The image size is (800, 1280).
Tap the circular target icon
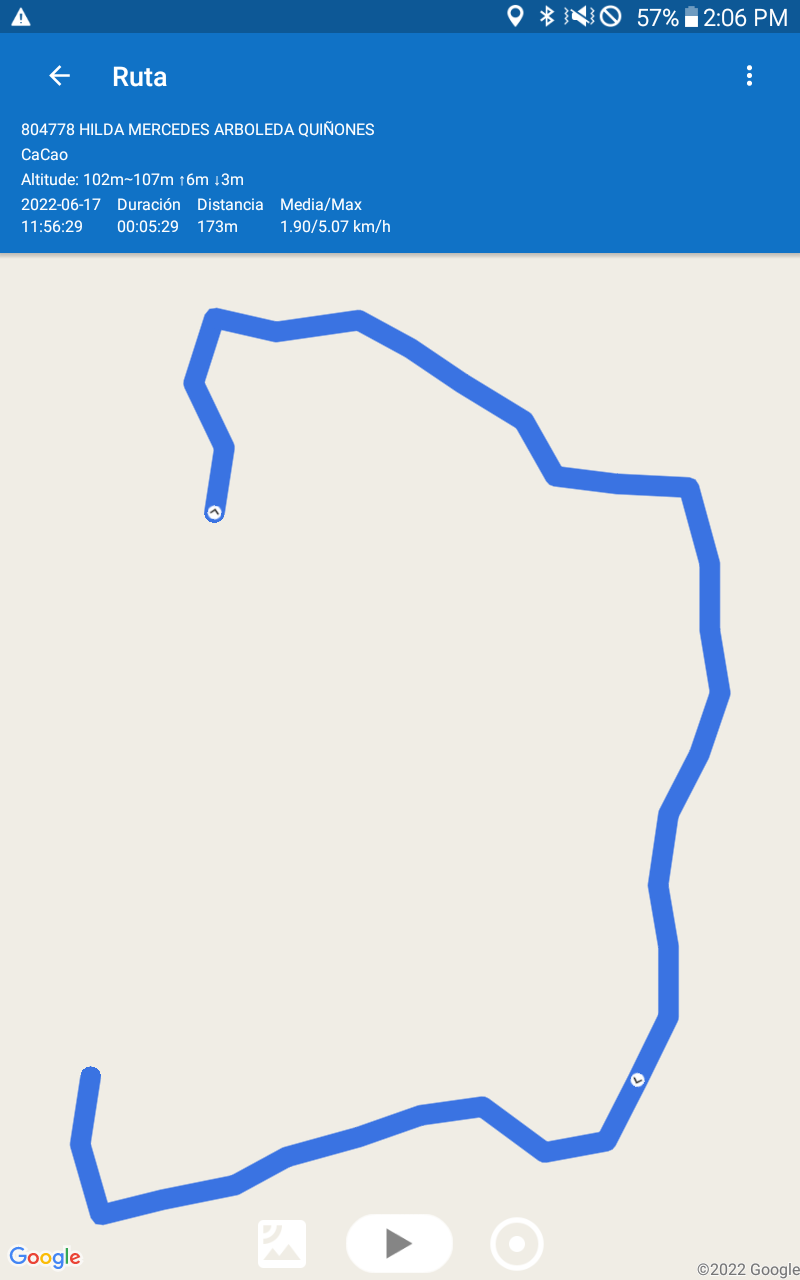click(x=517, y=1244)
